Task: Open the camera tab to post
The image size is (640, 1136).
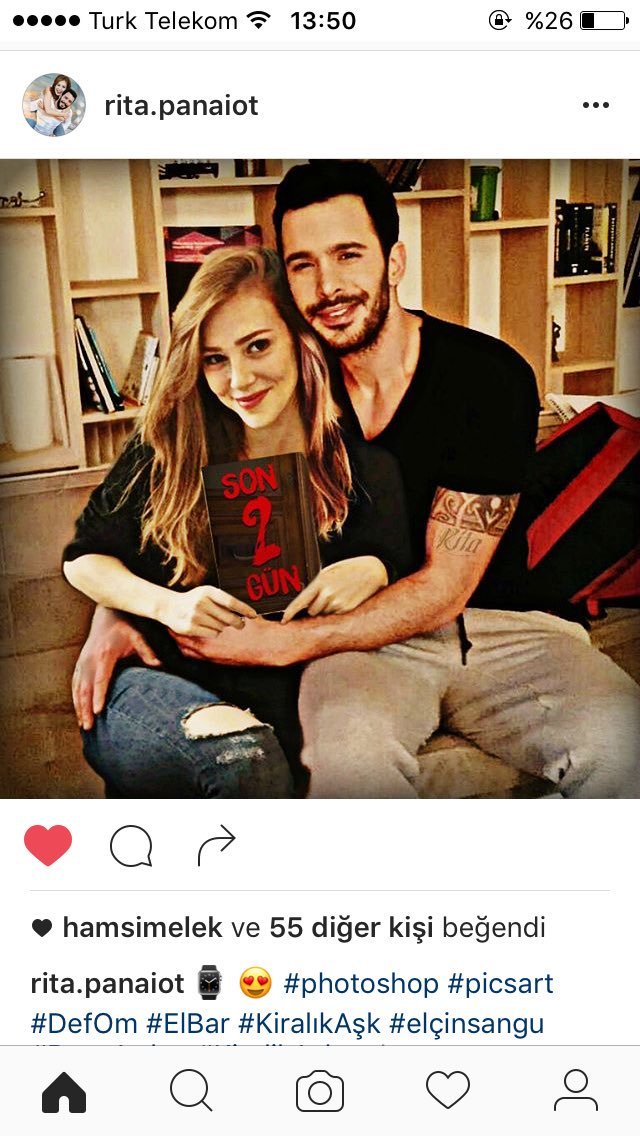Action: tap(320, 1091)
